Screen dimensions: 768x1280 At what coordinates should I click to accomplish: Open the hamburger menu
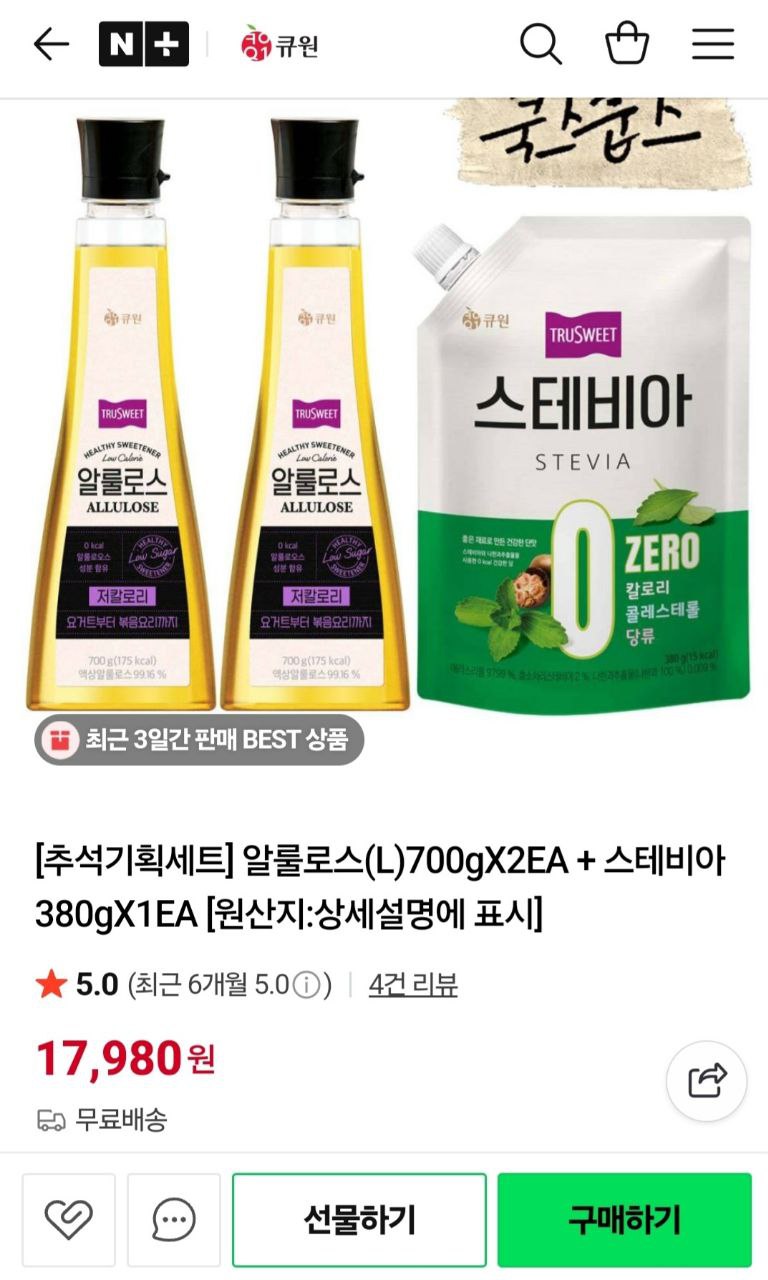[x=713, y=45]
